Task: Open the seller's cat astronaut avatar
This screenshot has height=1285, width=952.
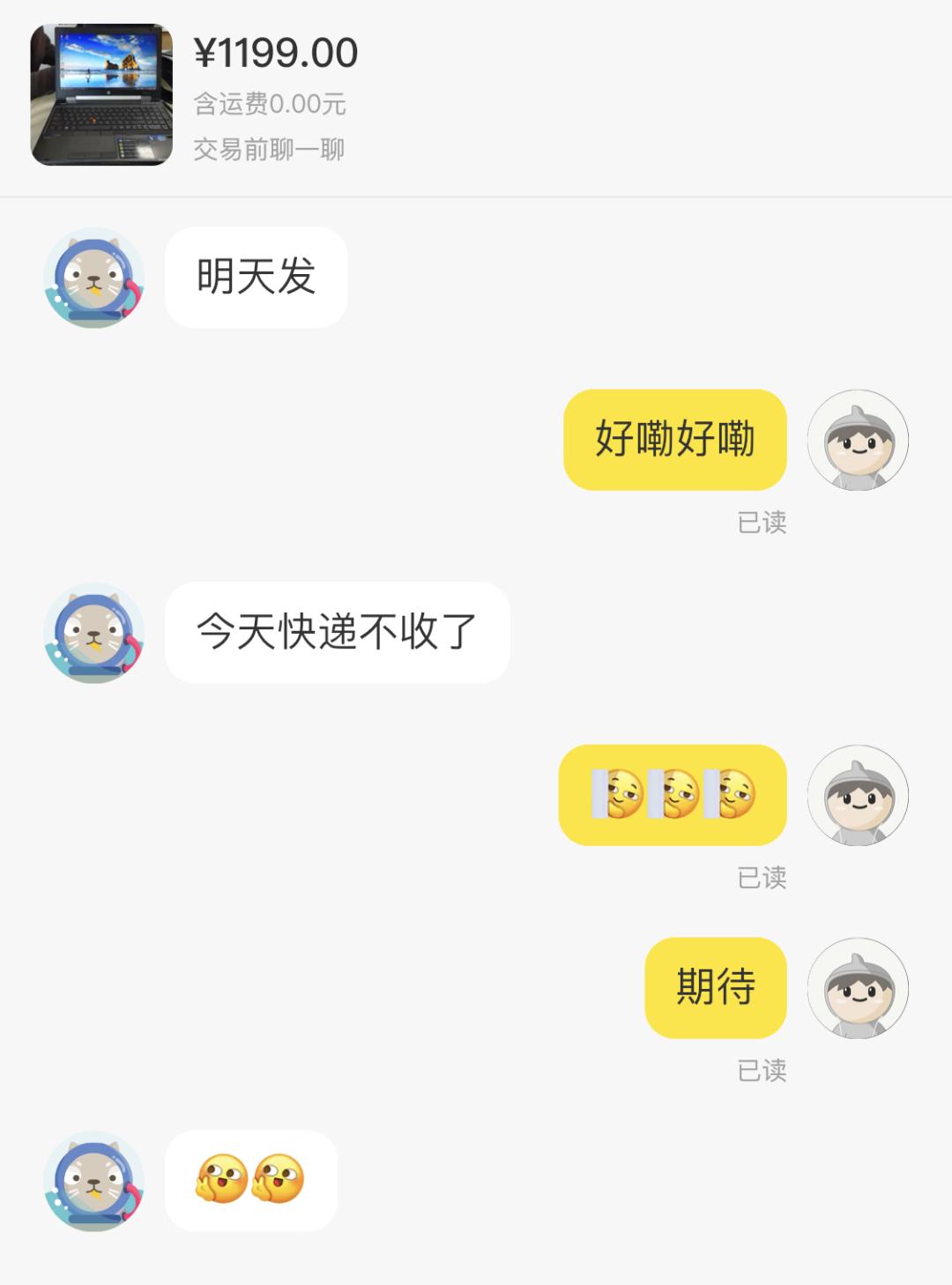Action: (x=93, y=276)
